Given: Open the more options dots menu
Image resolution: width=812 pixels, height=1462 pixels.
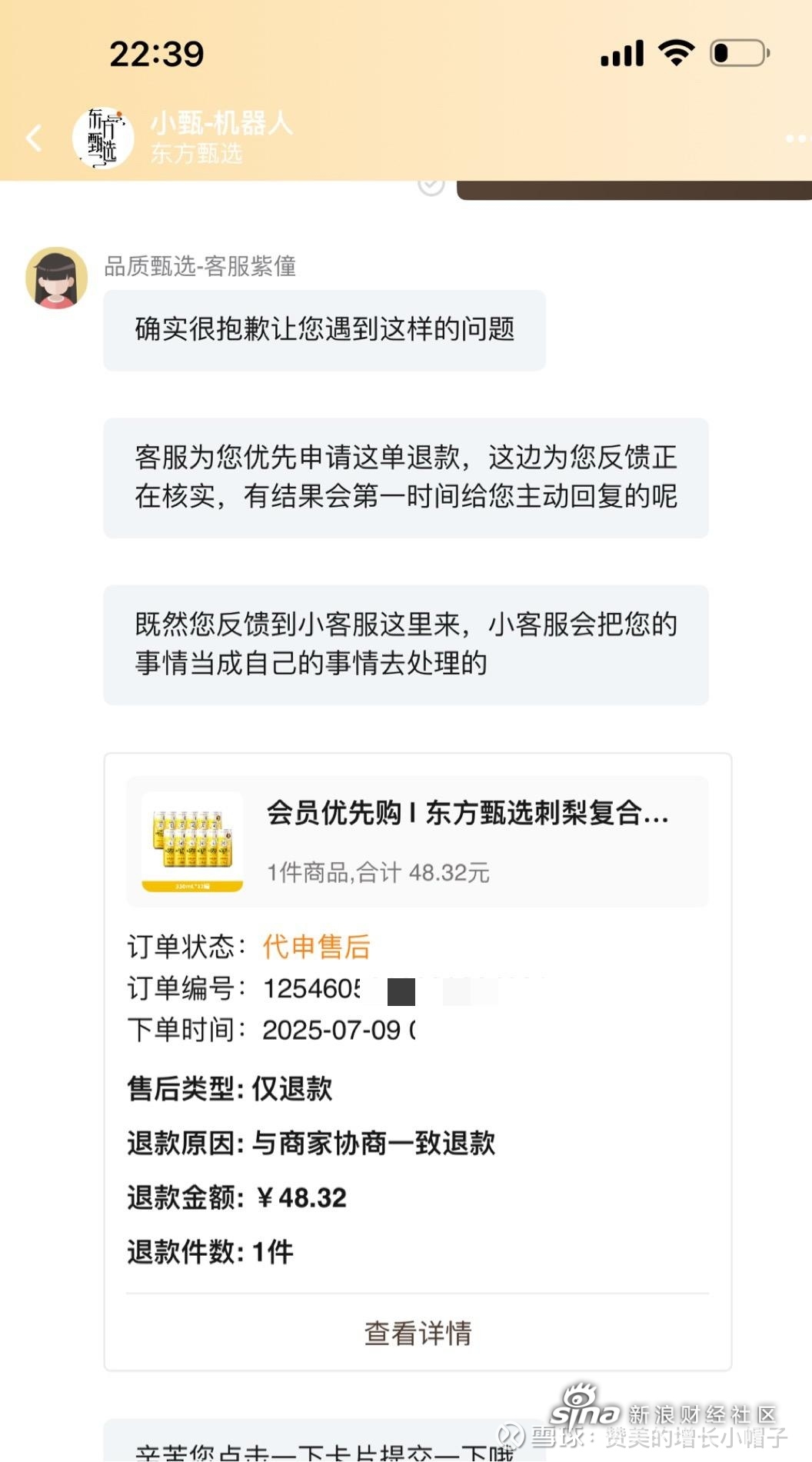Looking at the screenshot, I should pyautogui.click(x=798, y=138).
